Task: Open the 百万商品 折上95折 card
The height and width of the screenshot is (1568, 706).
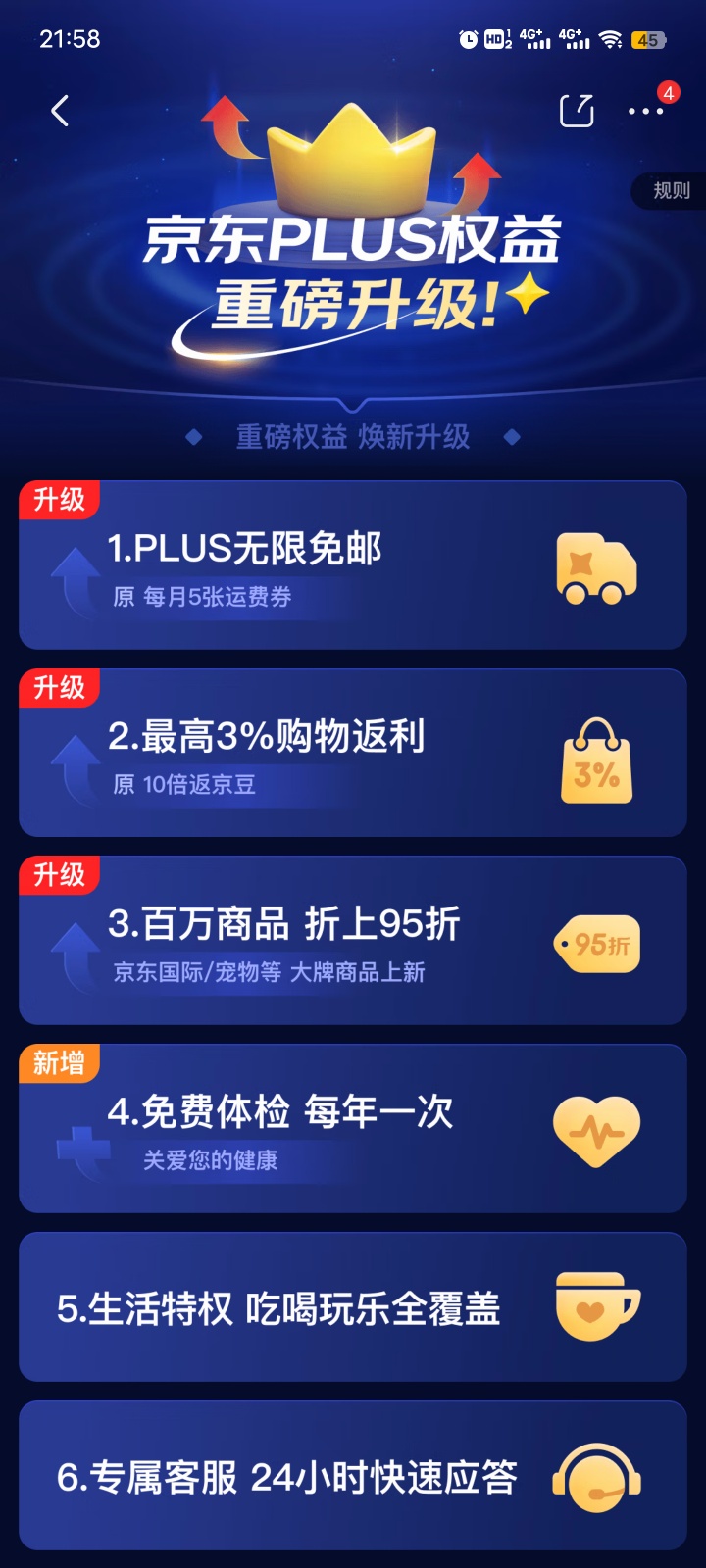Action: point(353,941)
